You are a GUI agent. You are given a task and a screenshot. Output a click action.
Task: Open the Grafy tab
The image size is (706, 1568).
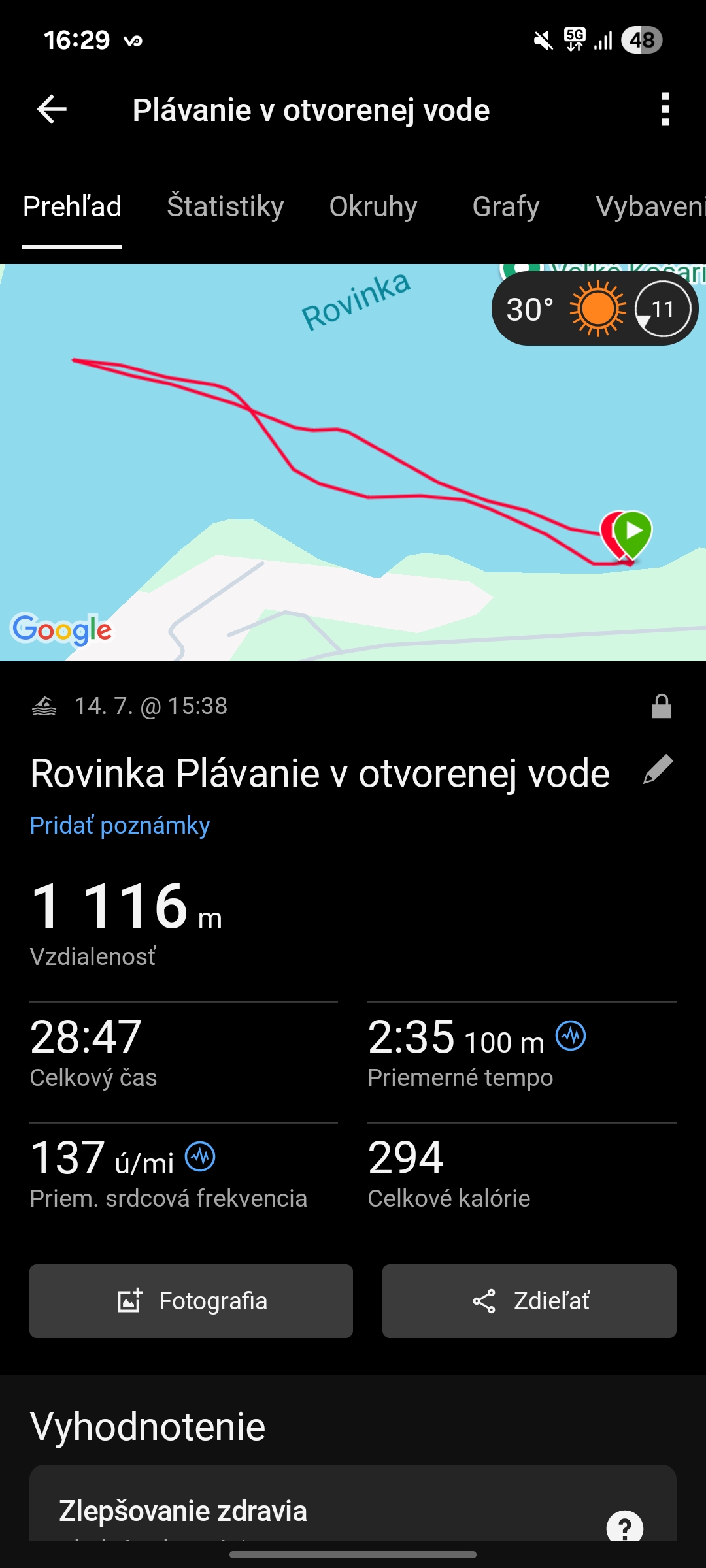click(x=505, y=206)
